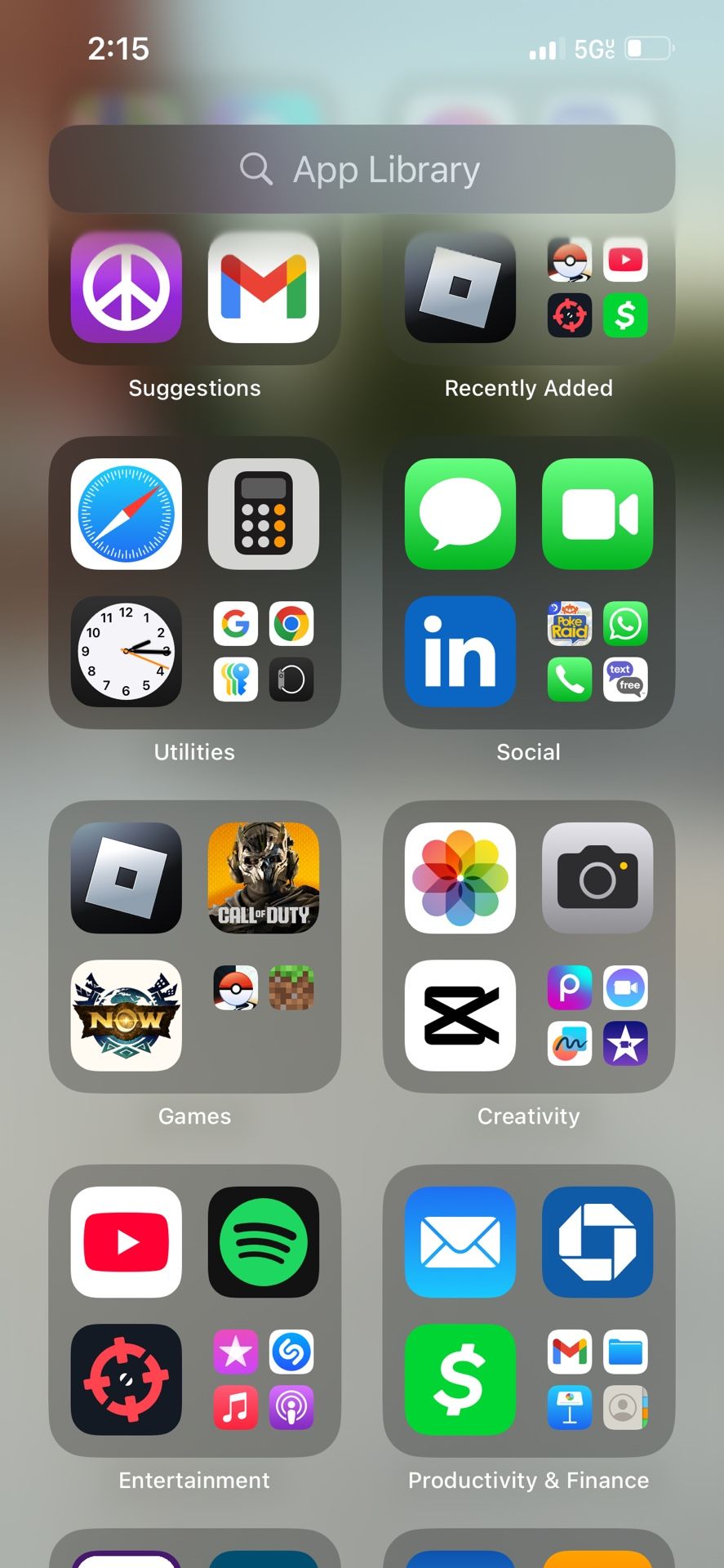The width and height of the screenshot is (724, 1568).
Task: Open the Mail app
Action: tap(460, 1242)
